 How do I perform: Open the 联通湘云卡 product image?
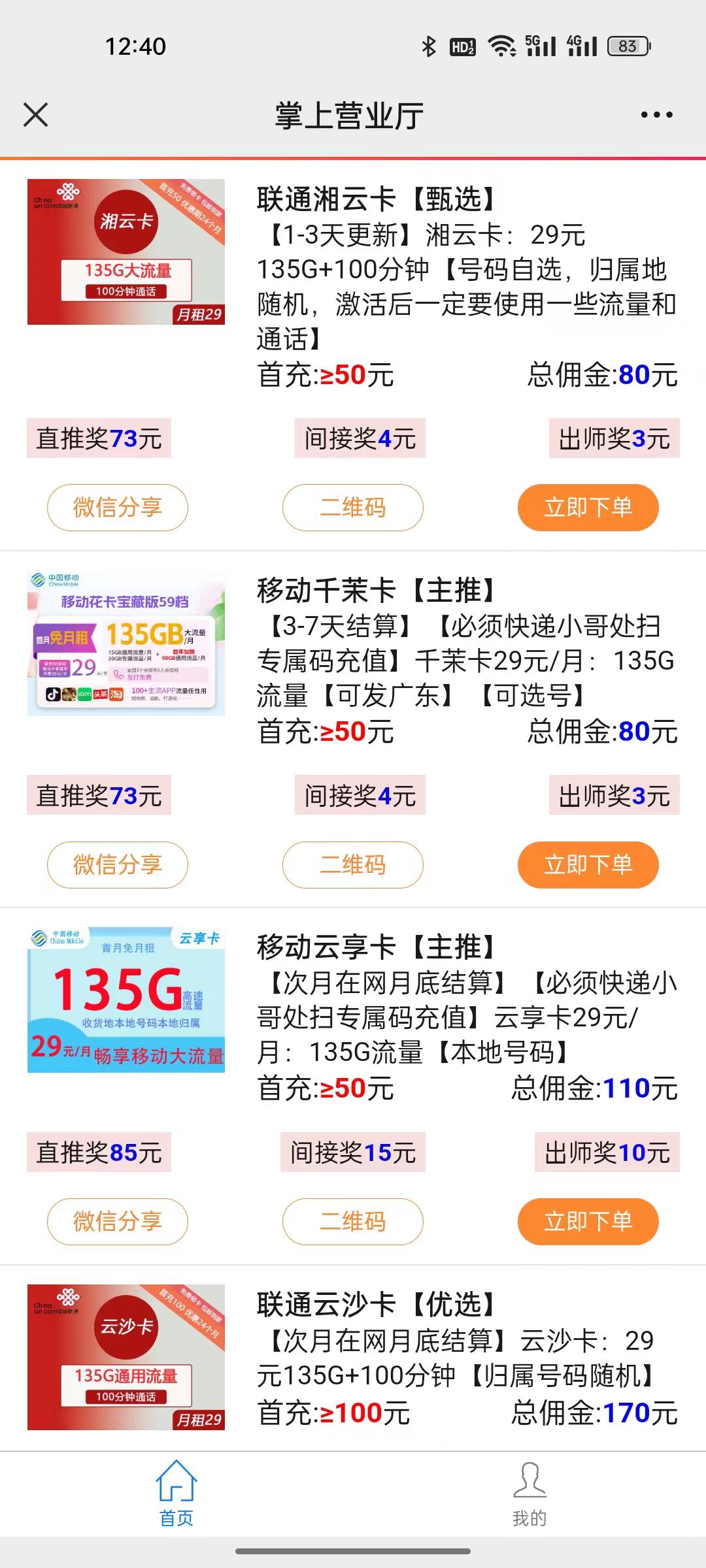[x=126, y=252]
